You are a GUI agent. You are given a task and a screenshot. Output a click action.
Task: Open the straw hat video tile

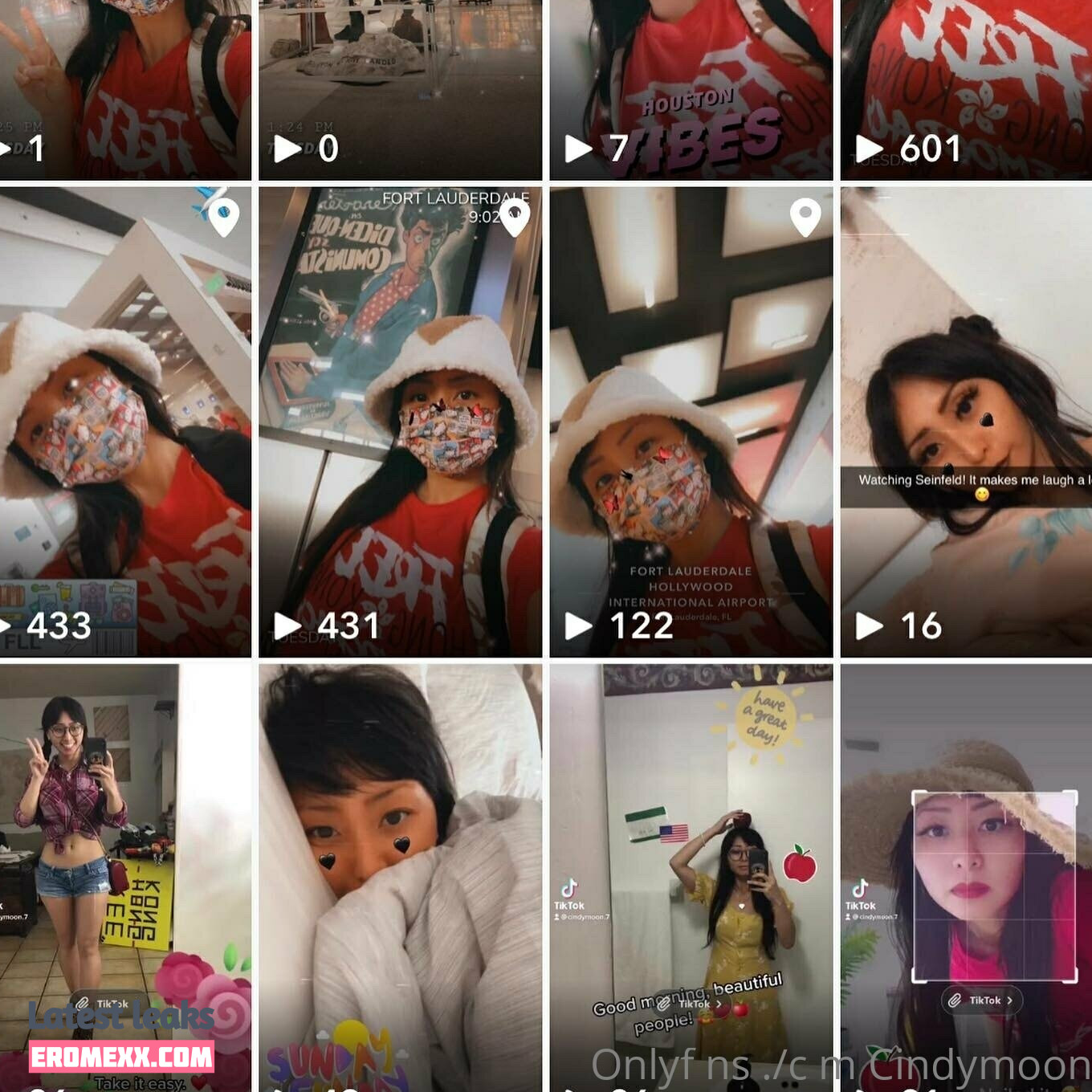966,875
